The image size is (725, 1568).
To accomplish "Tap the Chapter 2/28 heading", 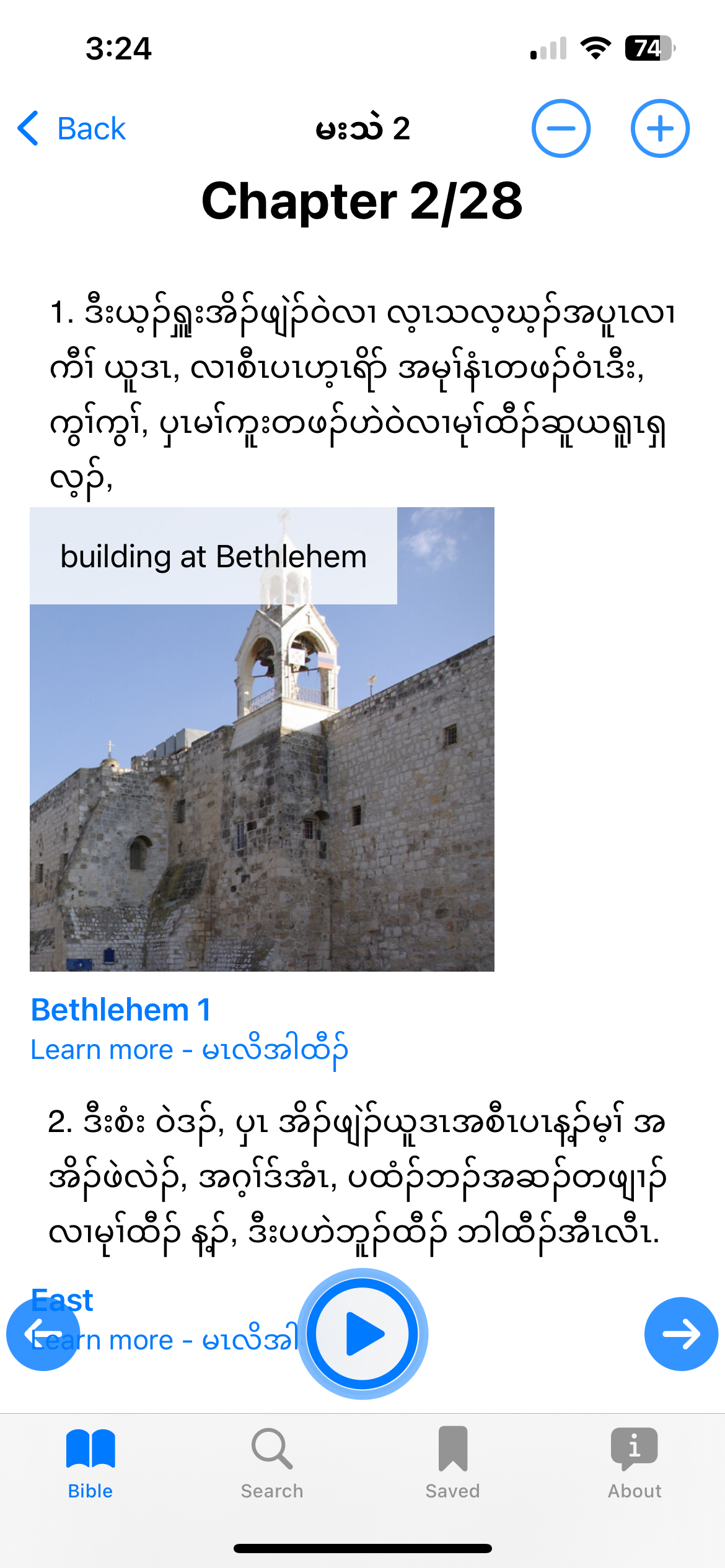I will coord(362,203).
